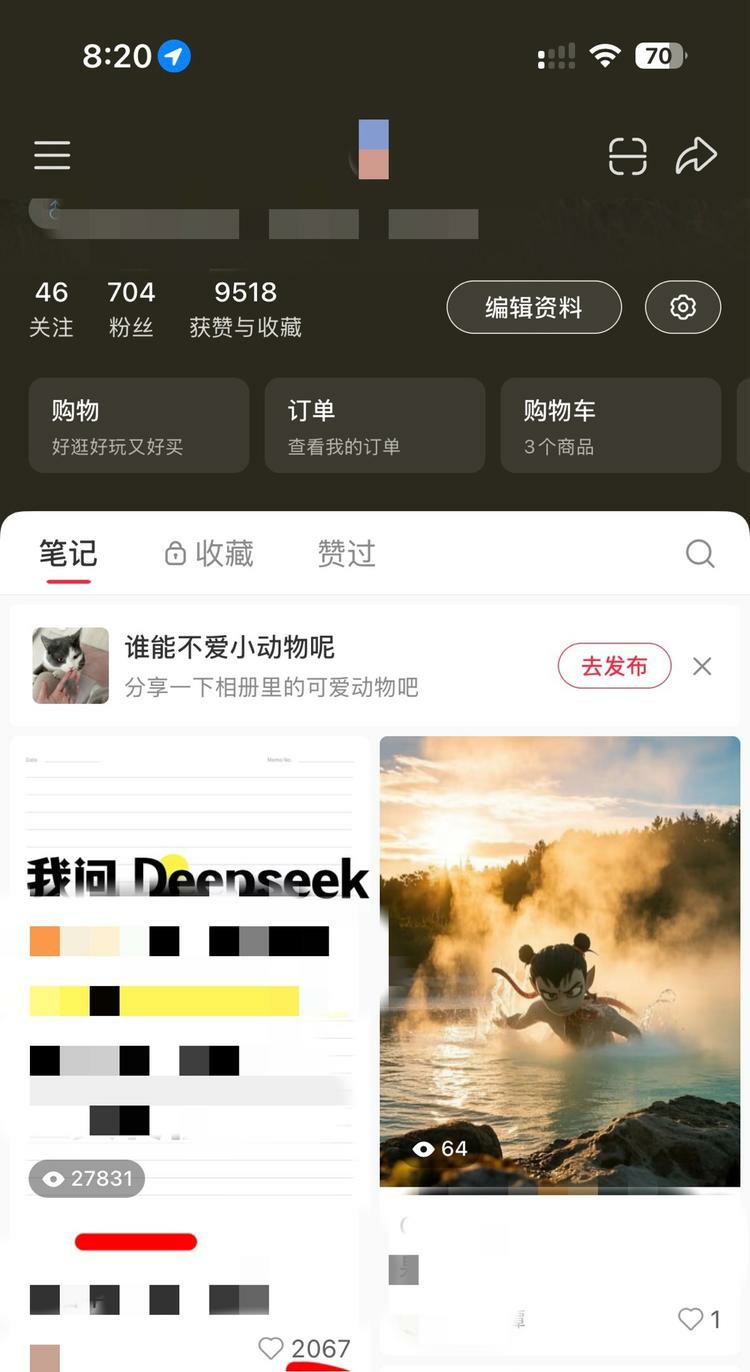Image resolution: width=750 pixels, height=1372 pixels.
Task: View the 粉丝 followers list
Action: coord(131,308)
